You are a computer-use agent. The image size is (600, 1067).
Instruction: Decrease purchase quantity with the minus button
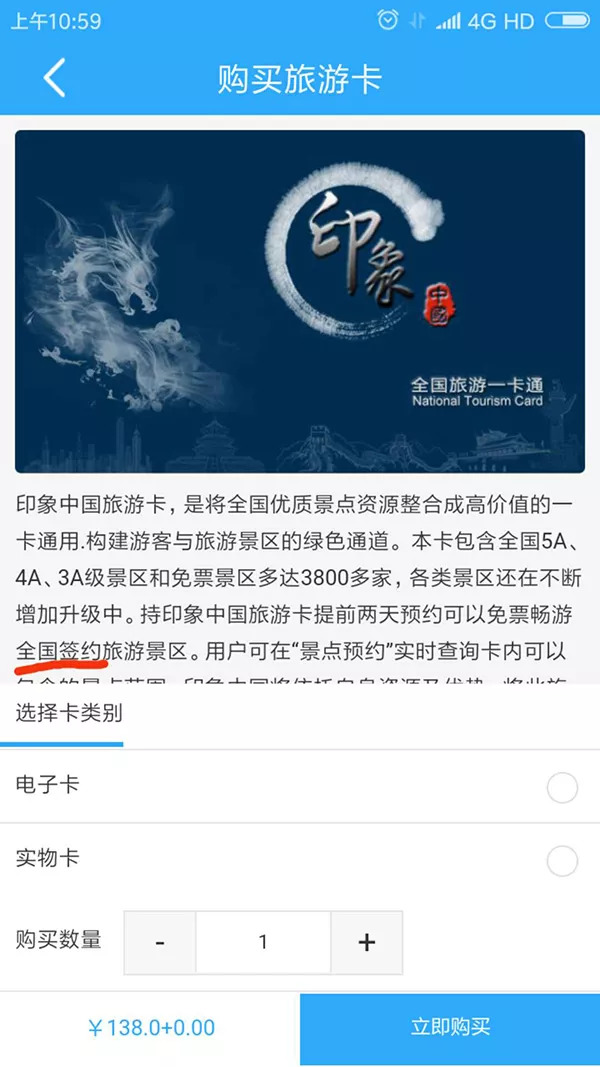click(160, 942)
